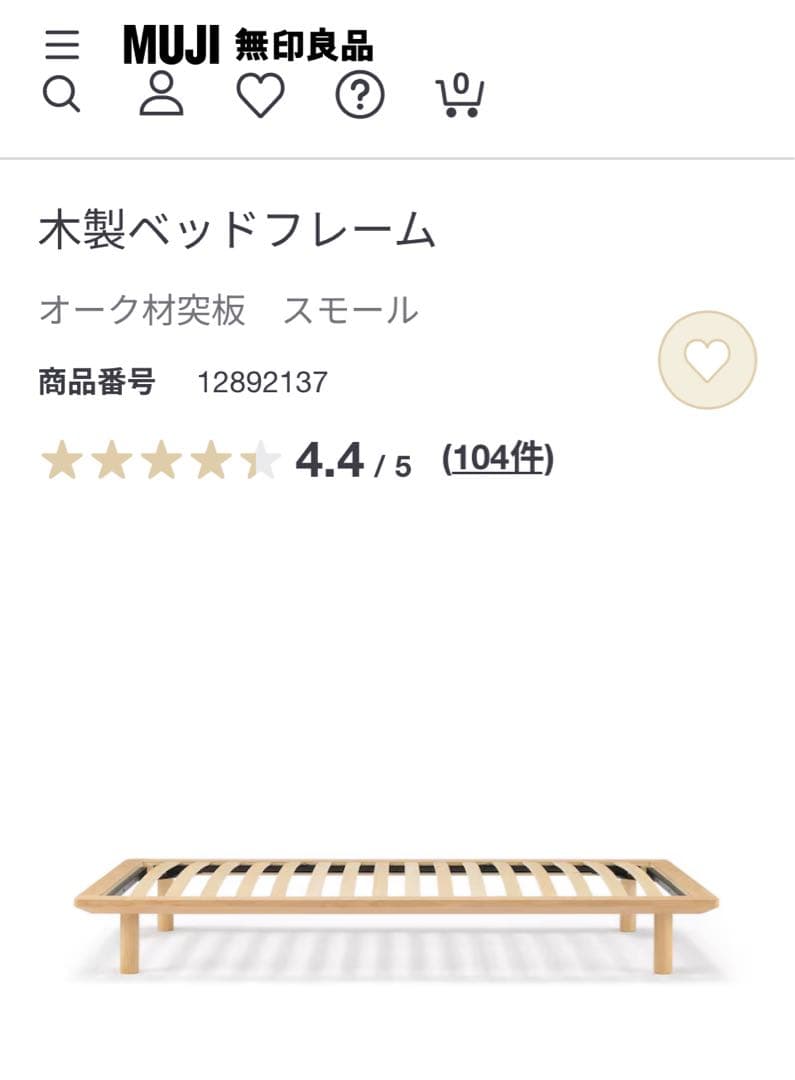Image resolution: width=795 pixels, height=1080 pixels.
Task: Click the help question mark icon
Action: (362, 96)
